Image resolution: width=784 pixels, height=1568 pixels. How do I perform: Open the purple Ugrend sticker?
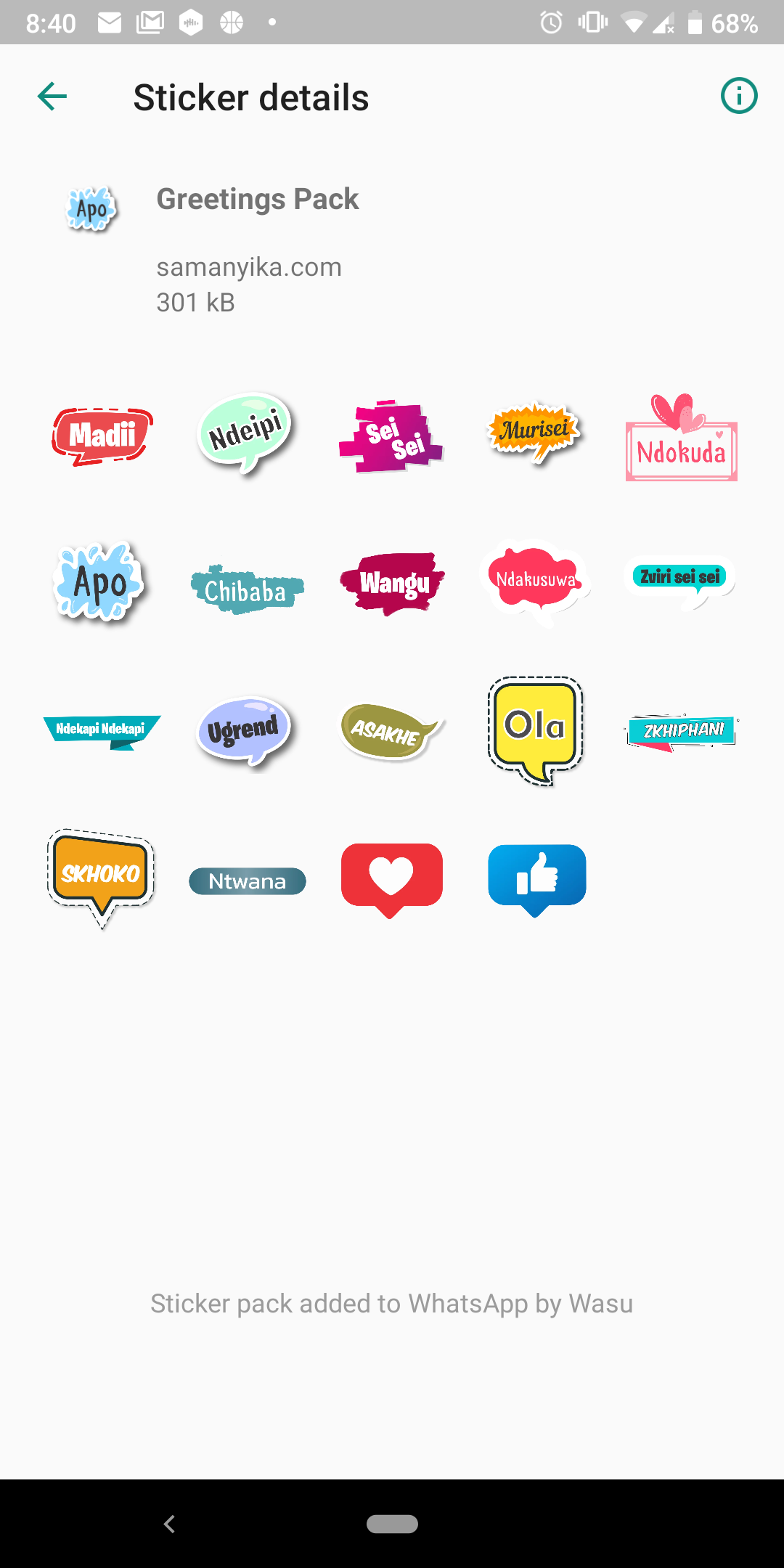(245, 732)
